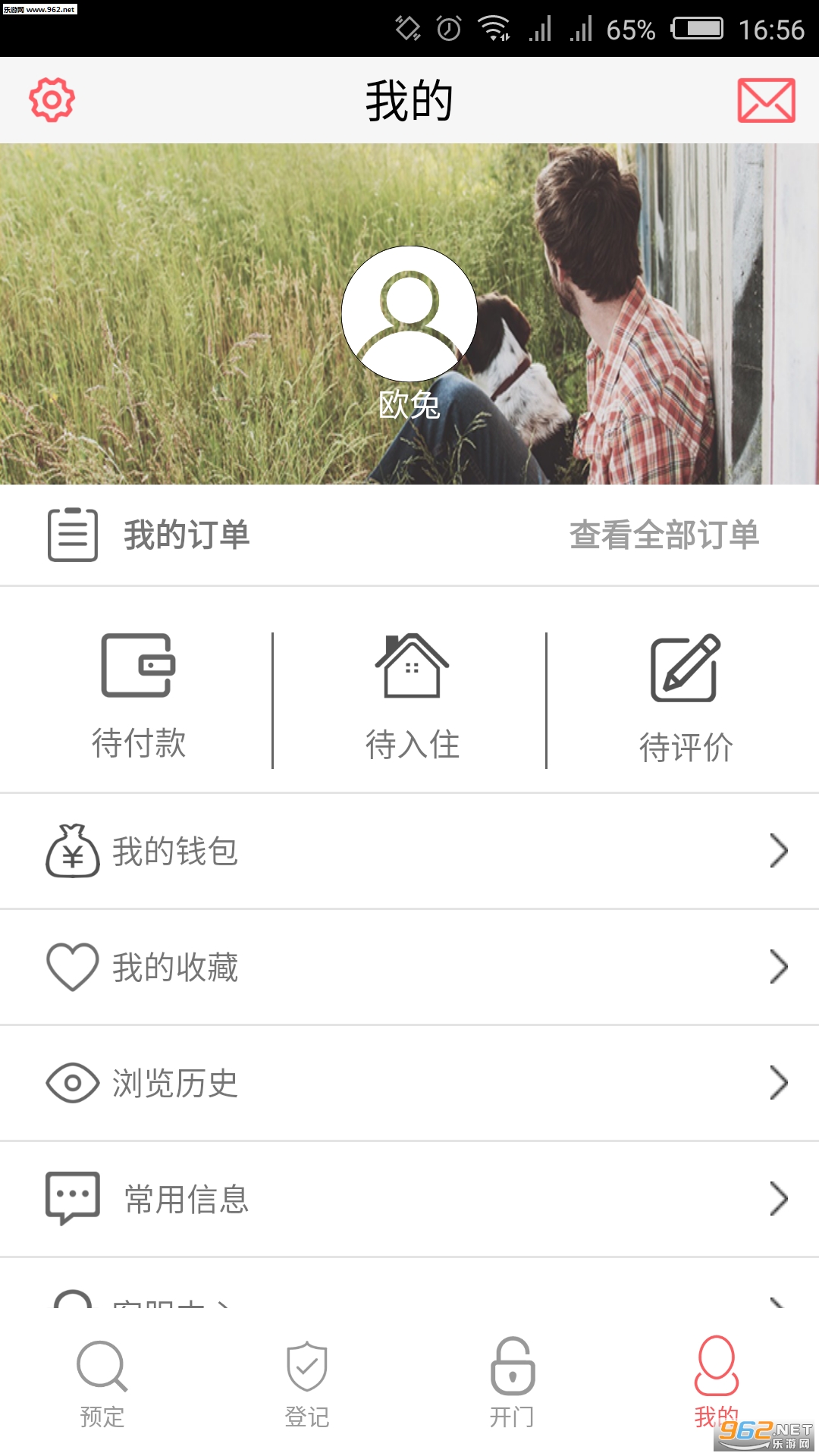Open 我的收藏 favorites row
This screenshot has width=819, height=1456.
tap(409, 967)
